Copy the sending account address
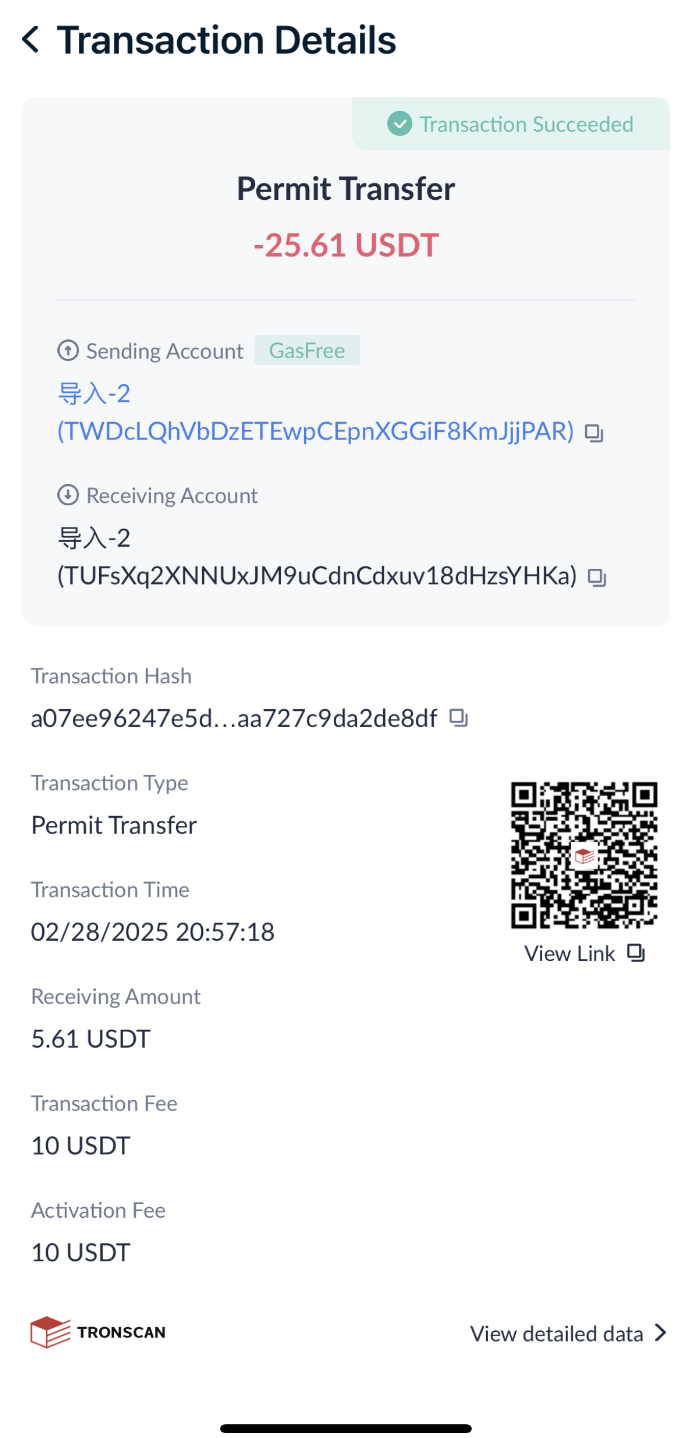The height and width of the screenshot is (1438, 694). pos(594,433)
